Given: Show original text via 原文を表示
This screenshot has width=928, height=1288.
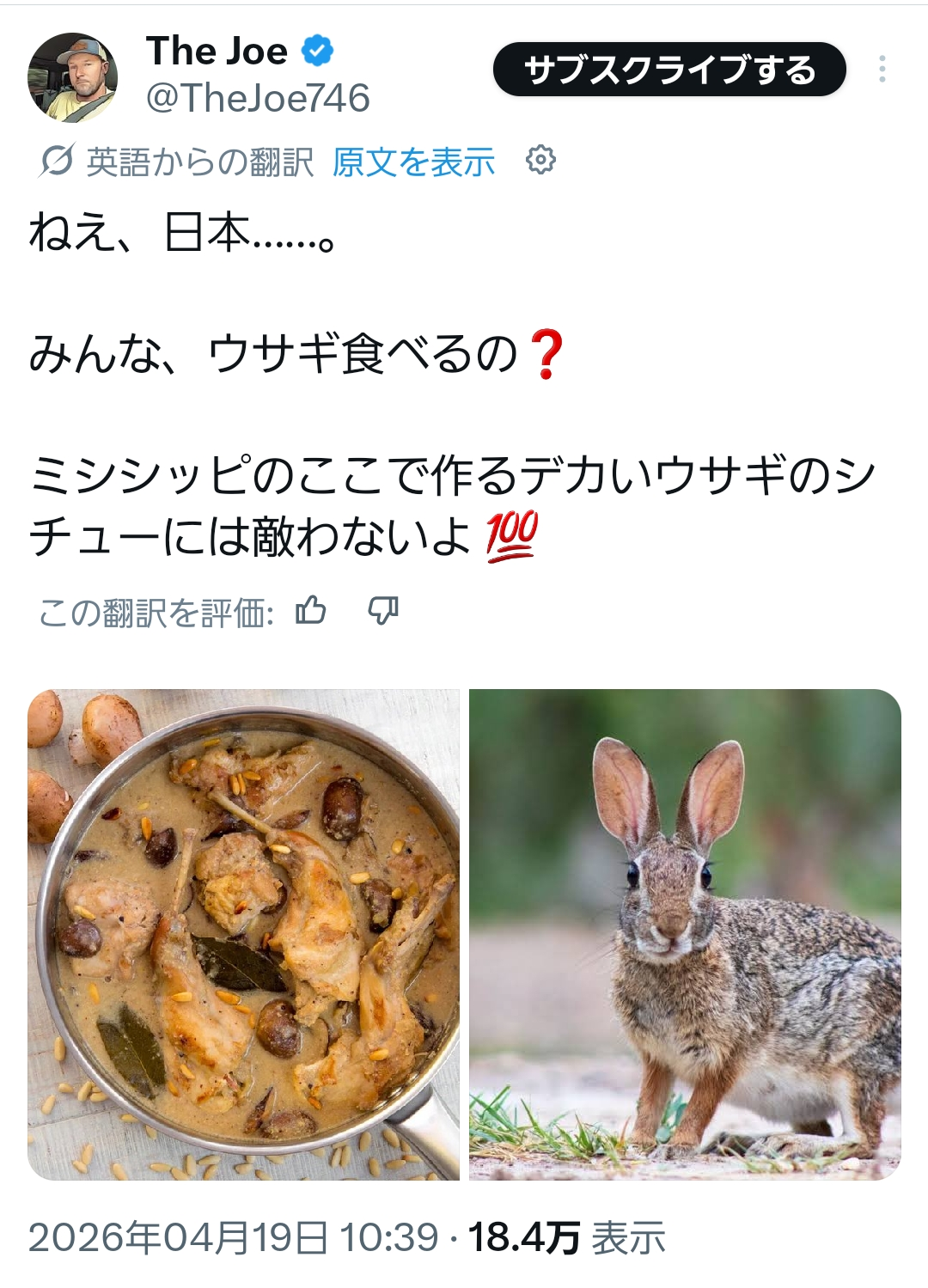Looking at the screenshot, I should click(413, 162).
